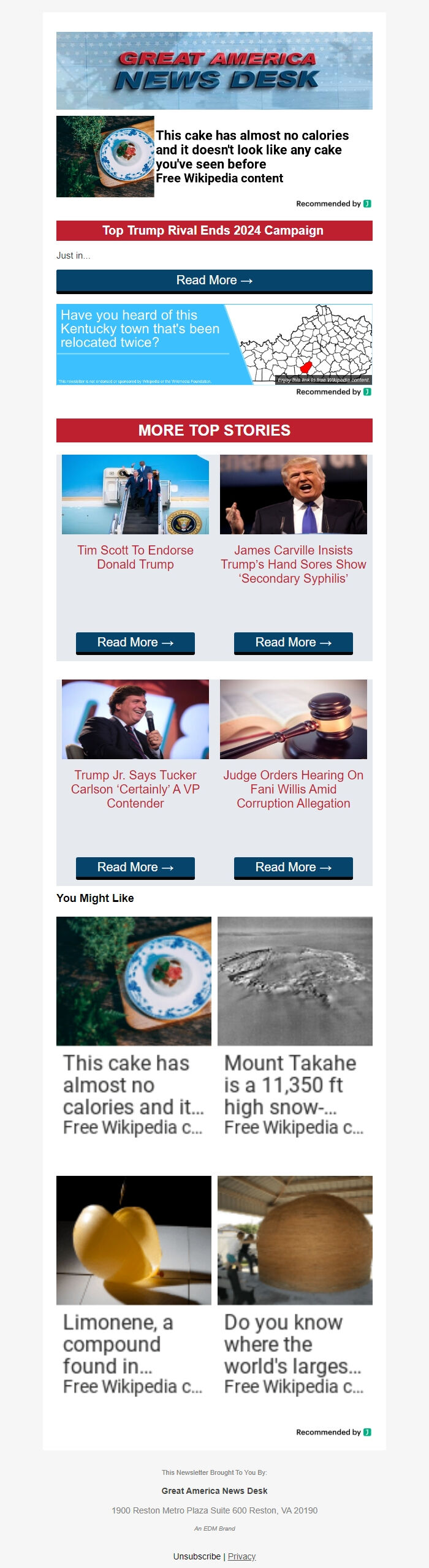The image size is (429, 1568).
Task: Read more about Tim Scott endorsing Trump
Action: click(x=135, y=643)
